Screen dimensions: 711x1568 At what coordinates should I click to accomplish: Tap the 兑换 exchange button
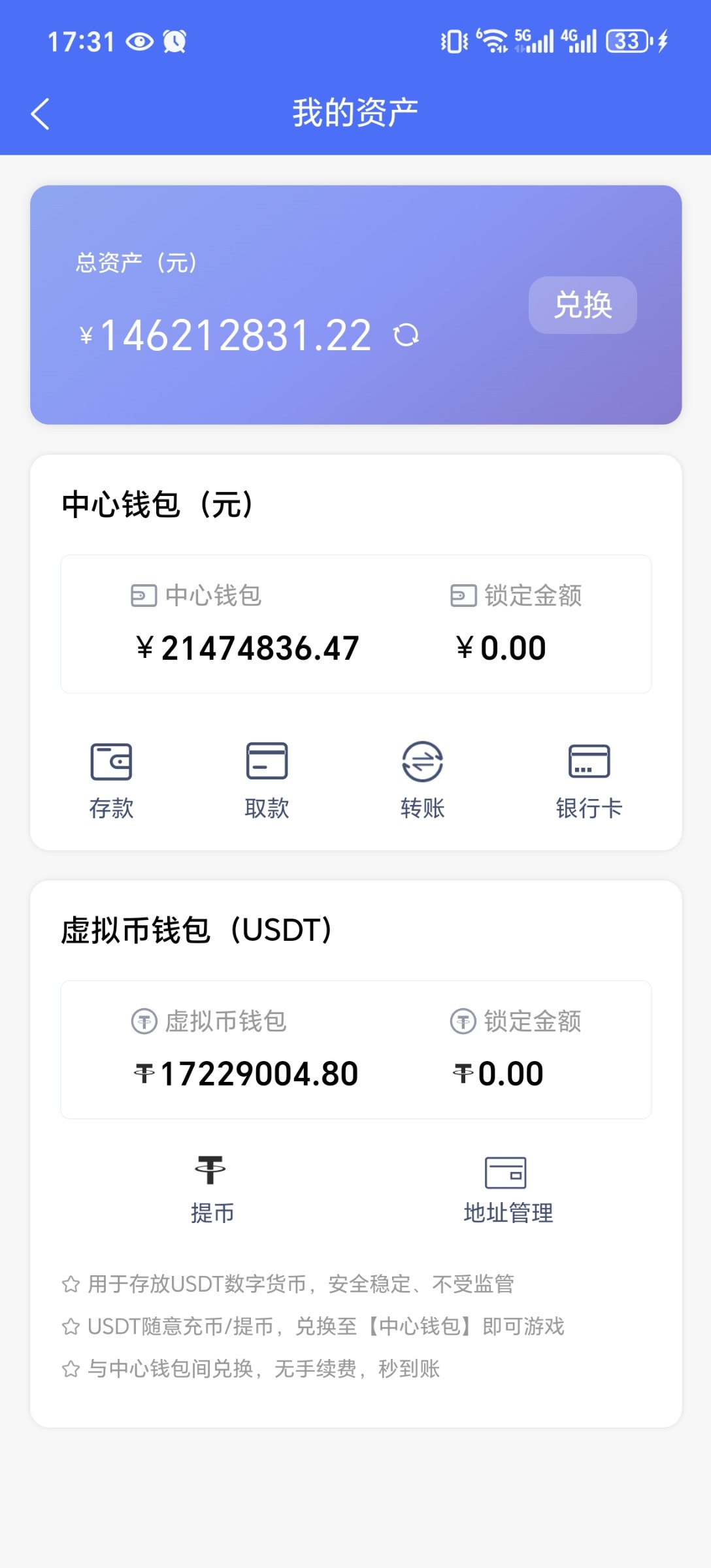pos(582,305)
